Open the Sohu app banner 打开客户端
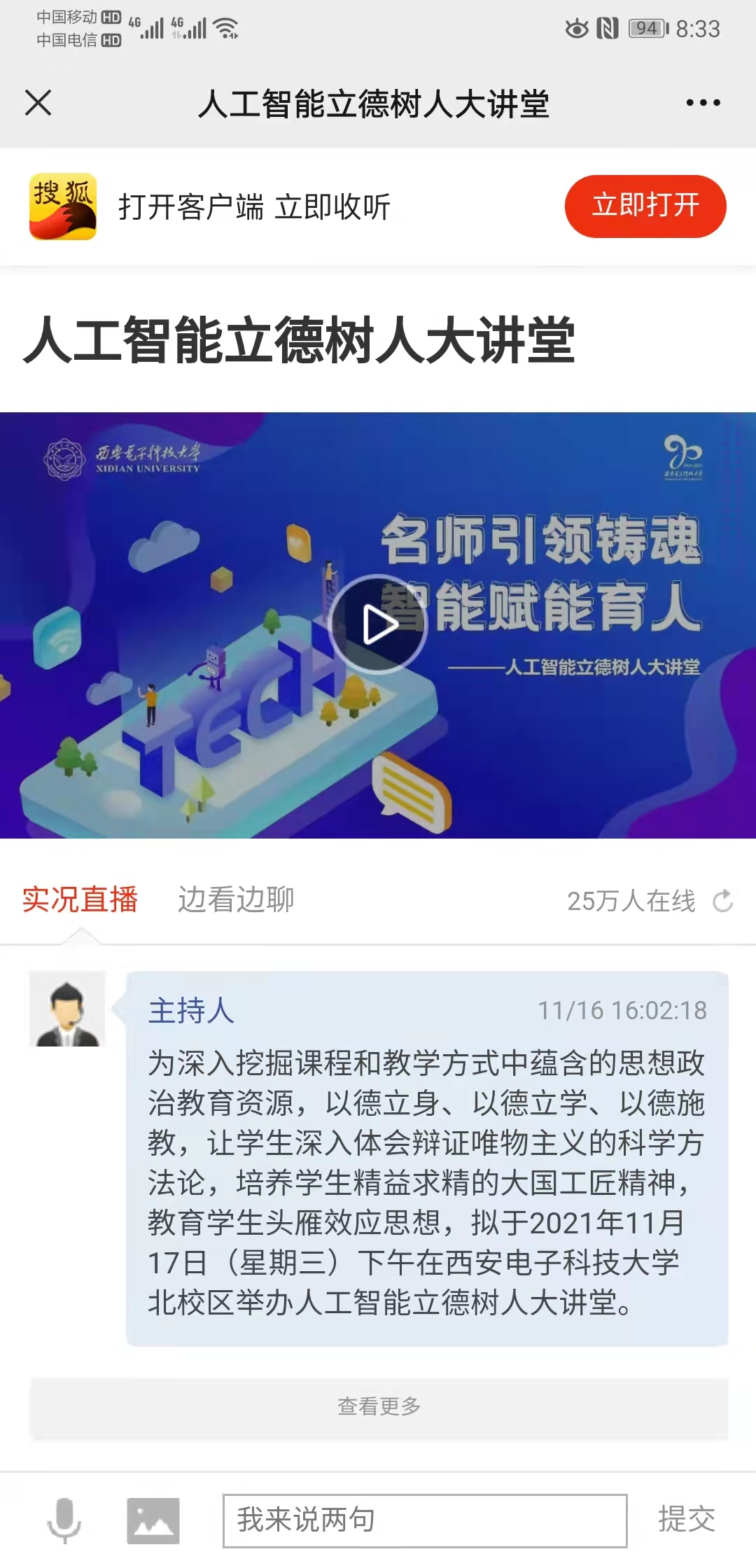The image size is (756, 1568). [253, 207]
